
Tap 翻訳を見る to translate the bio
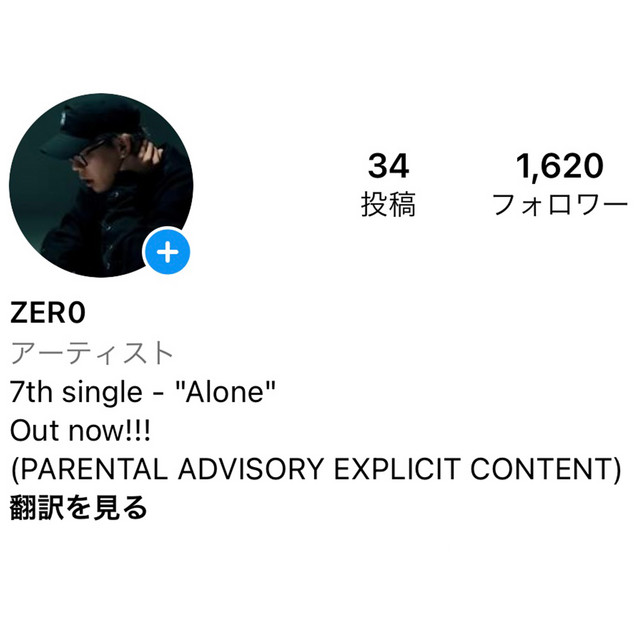point(79,507)
